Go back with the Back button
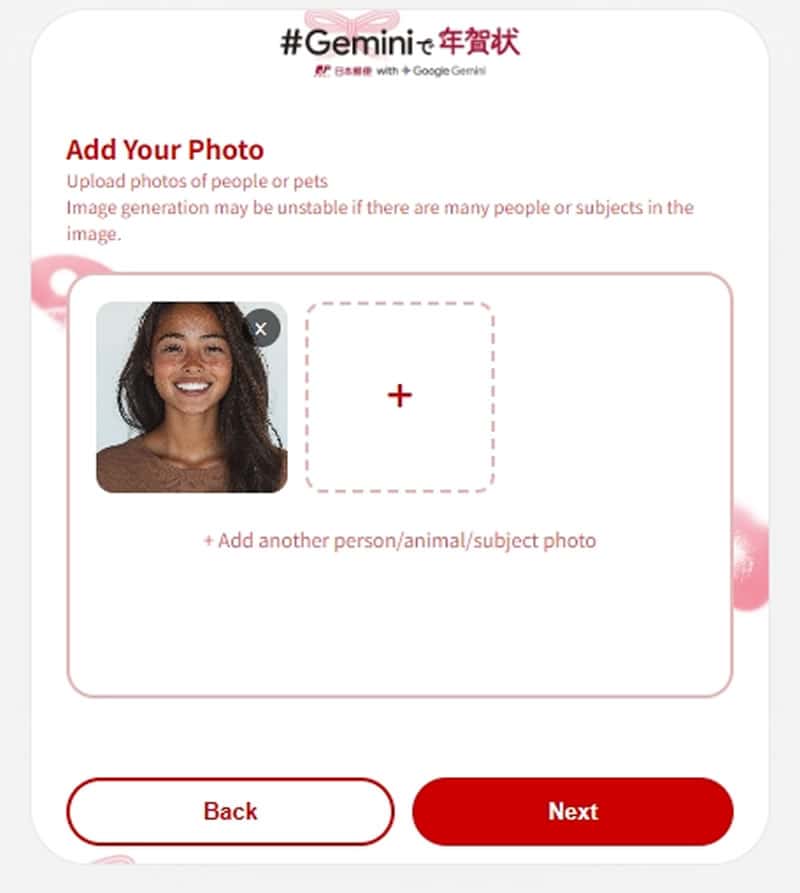The width and height of the screenshot is (800, 893). [230, 811]
